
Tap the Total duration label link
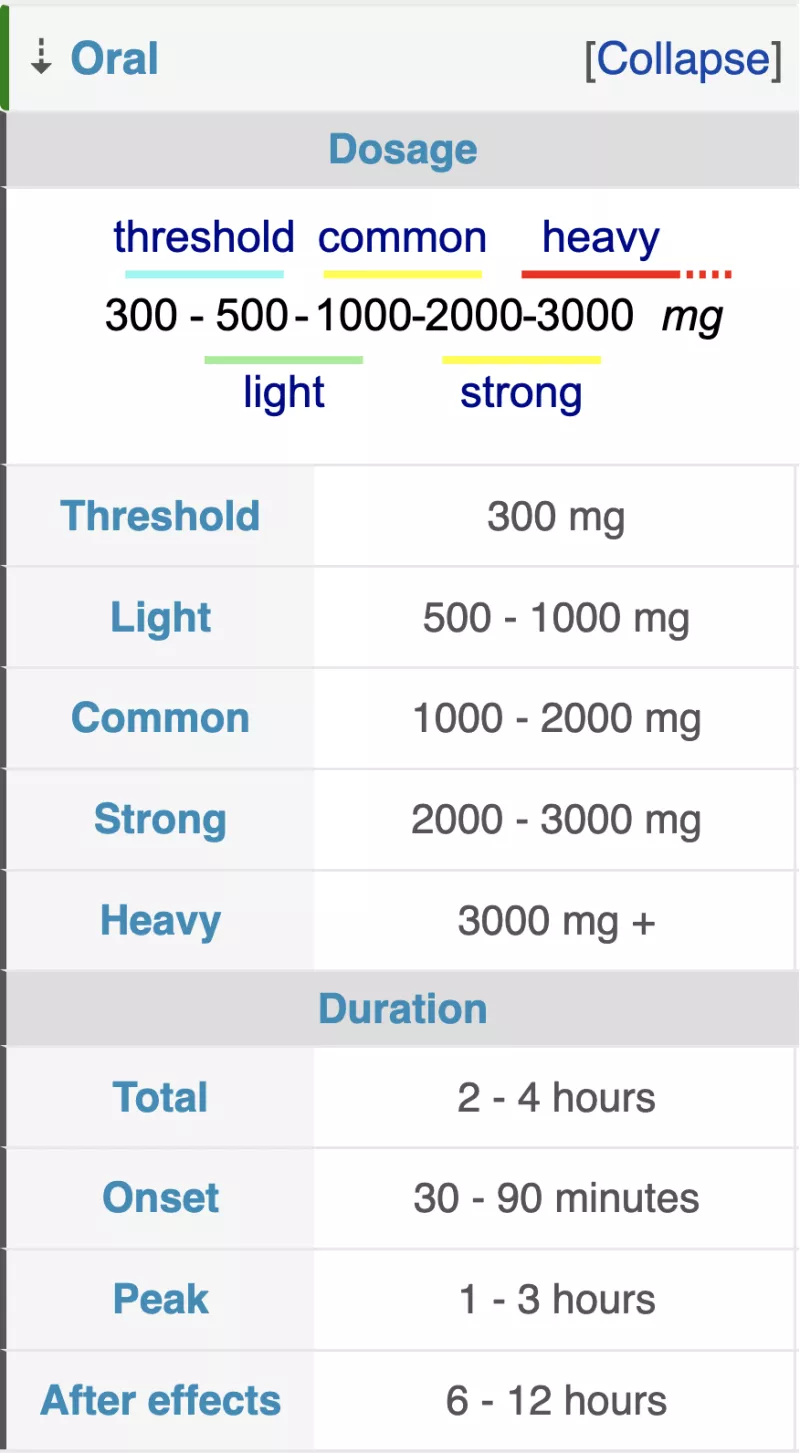[160, 1097]
